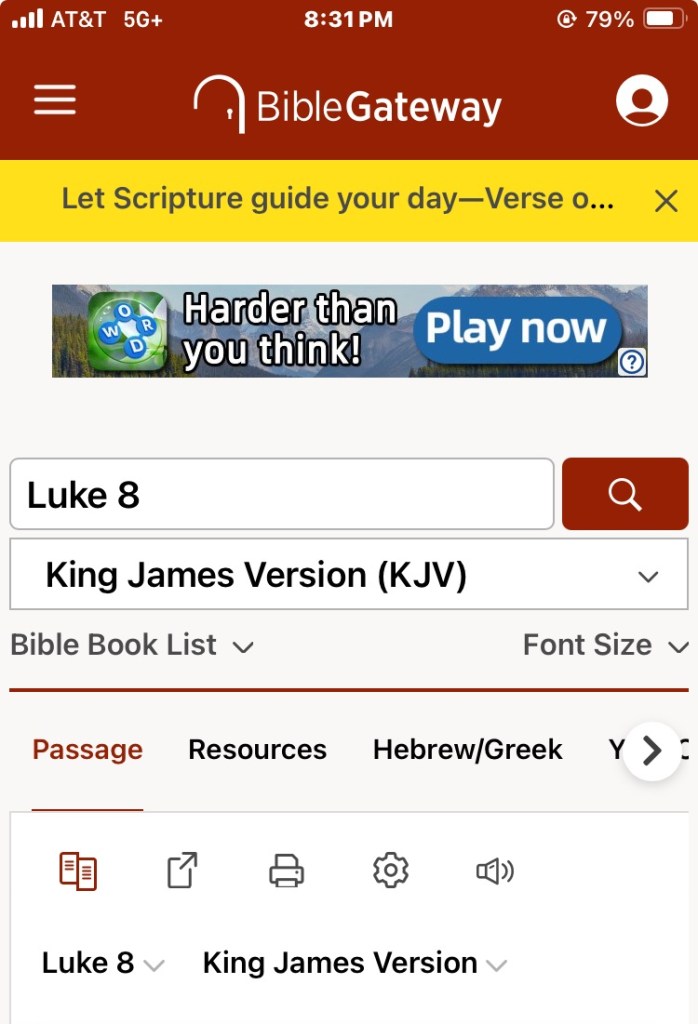Open the hamburger menu
The image size is (698, 1024).
(55, 100)
